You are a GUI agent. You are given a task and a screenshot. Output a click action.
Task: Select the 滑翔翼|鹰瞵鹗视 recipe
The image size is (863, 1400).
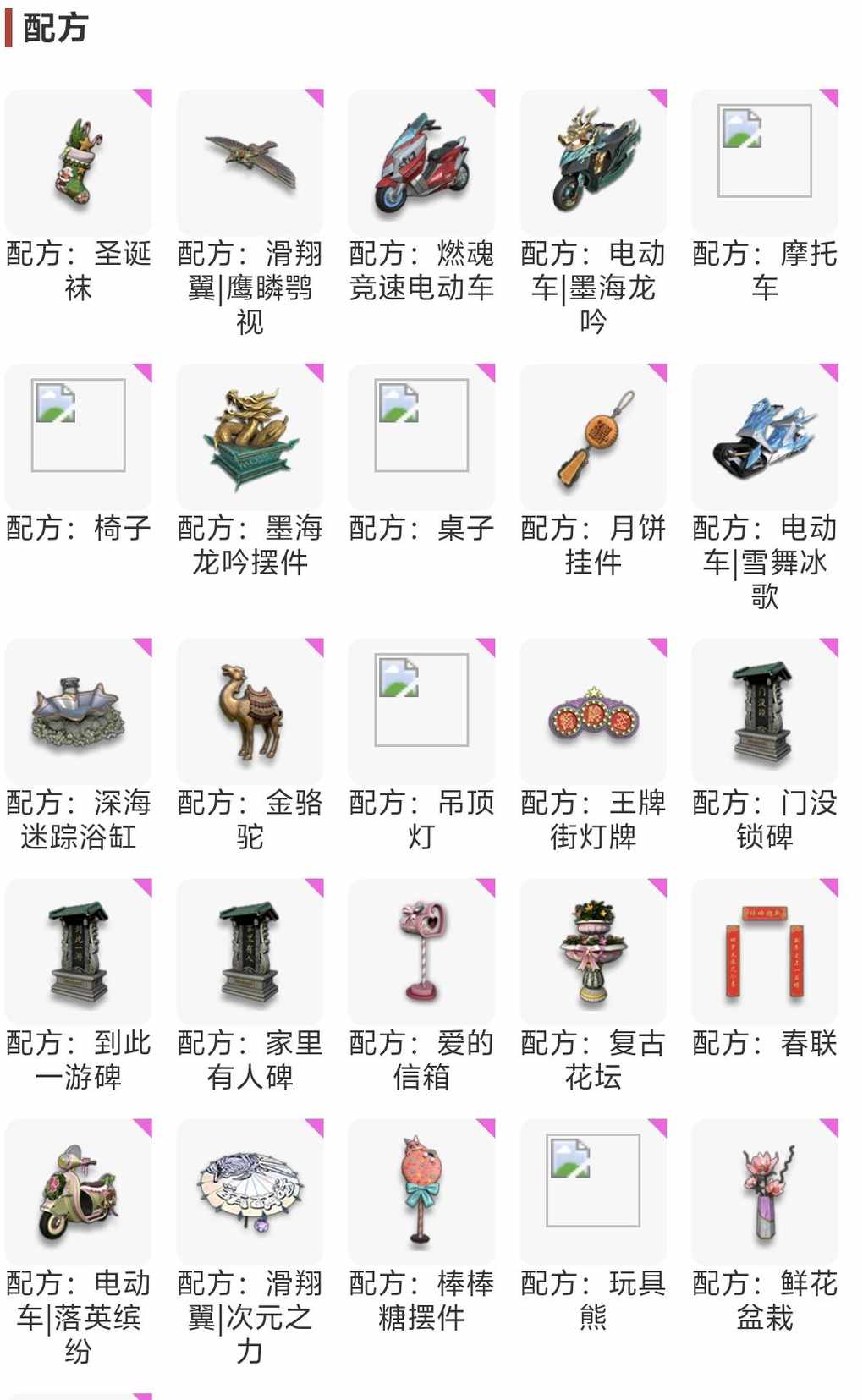click(250, 162)
